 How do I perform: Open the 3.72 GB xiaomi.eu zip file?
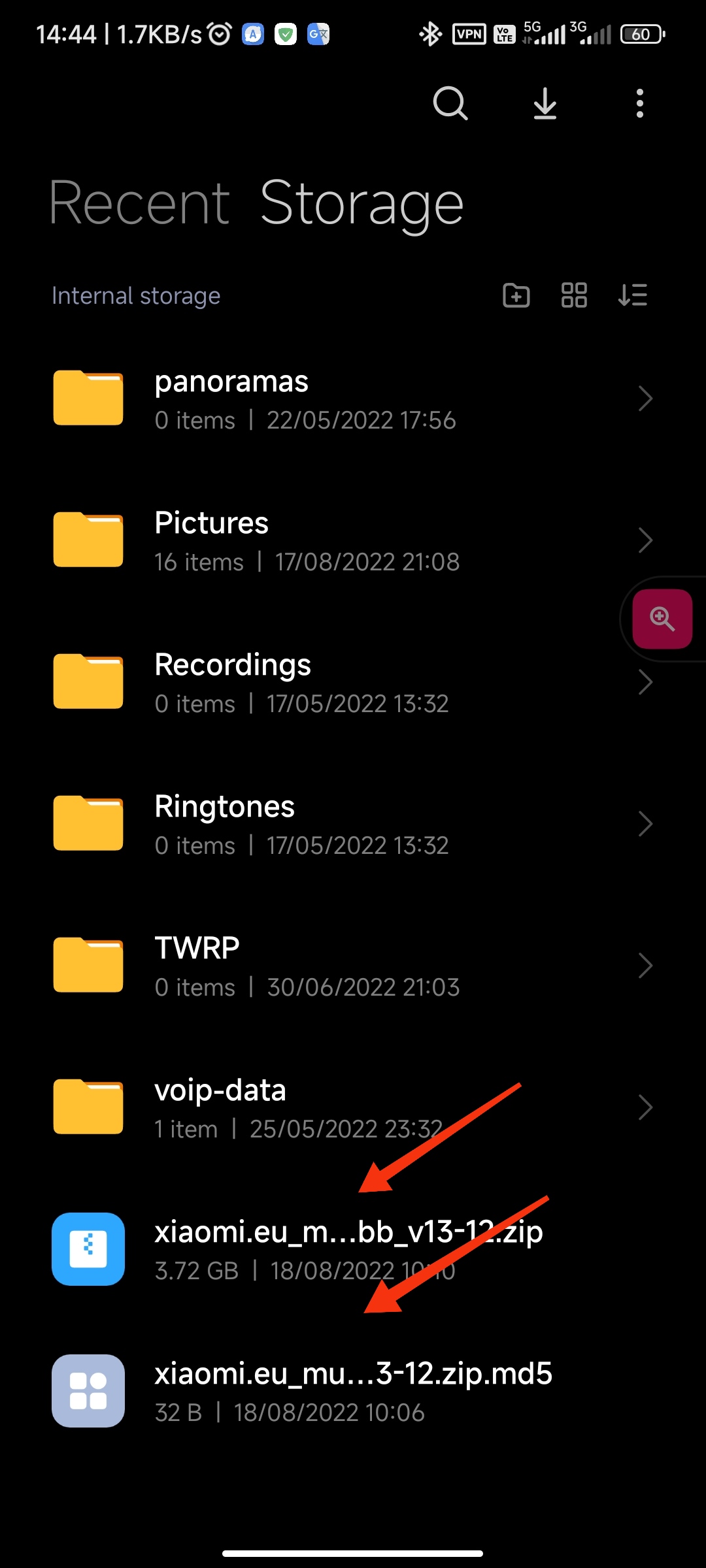click(x=353, y=1250)
